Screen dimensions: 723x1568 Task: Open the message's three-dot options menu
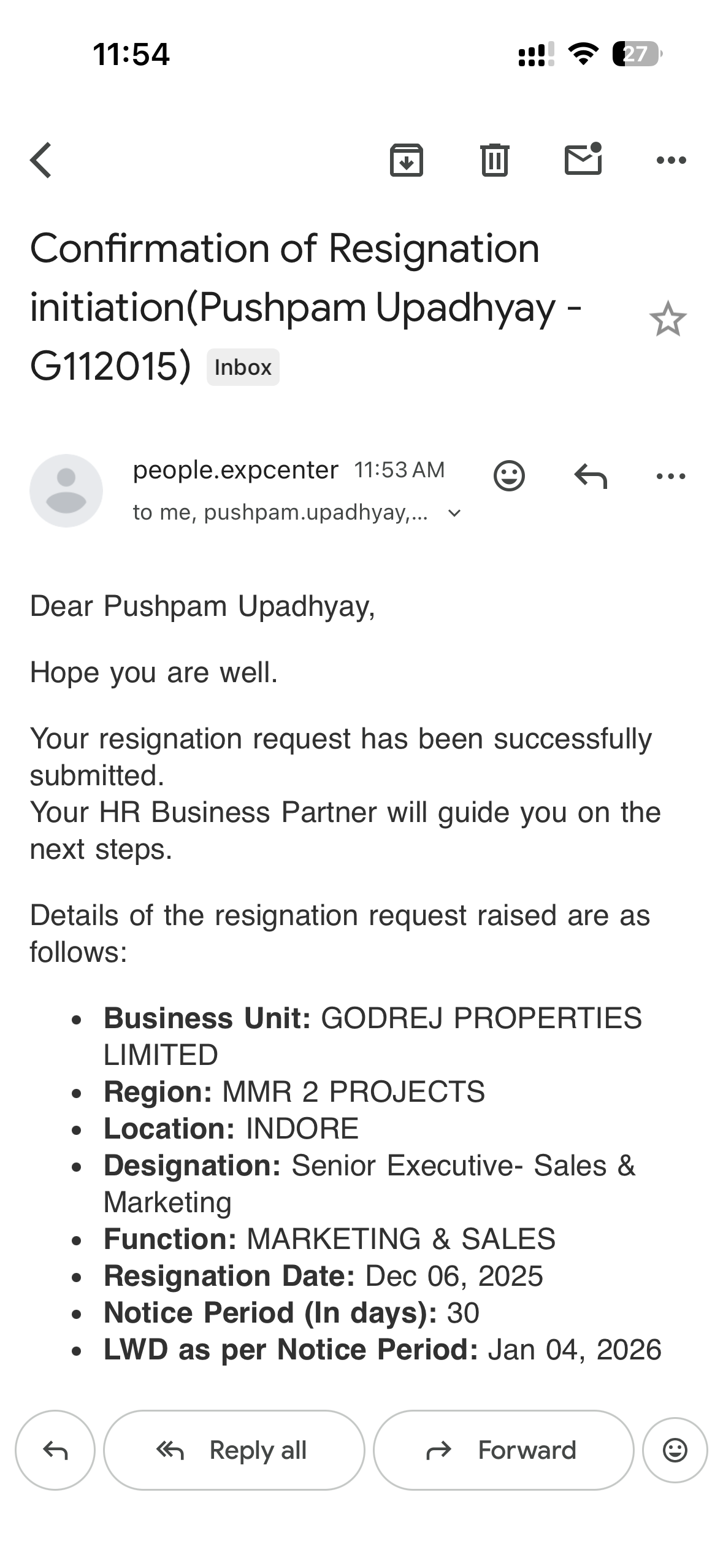(671, 475)
